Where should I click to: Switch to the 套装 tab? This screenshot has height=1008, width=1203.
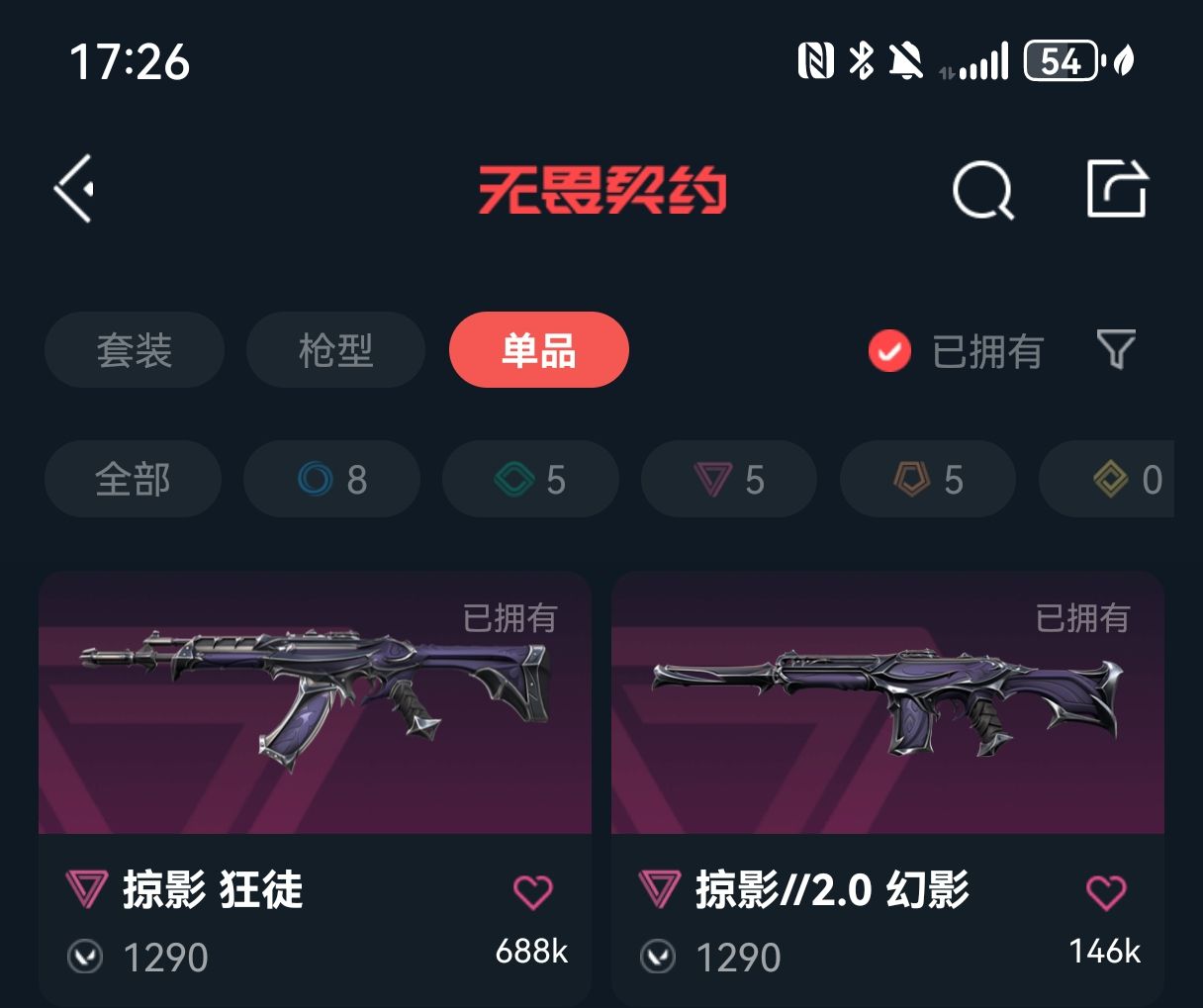pyautogui.click(x=135, y=350)
